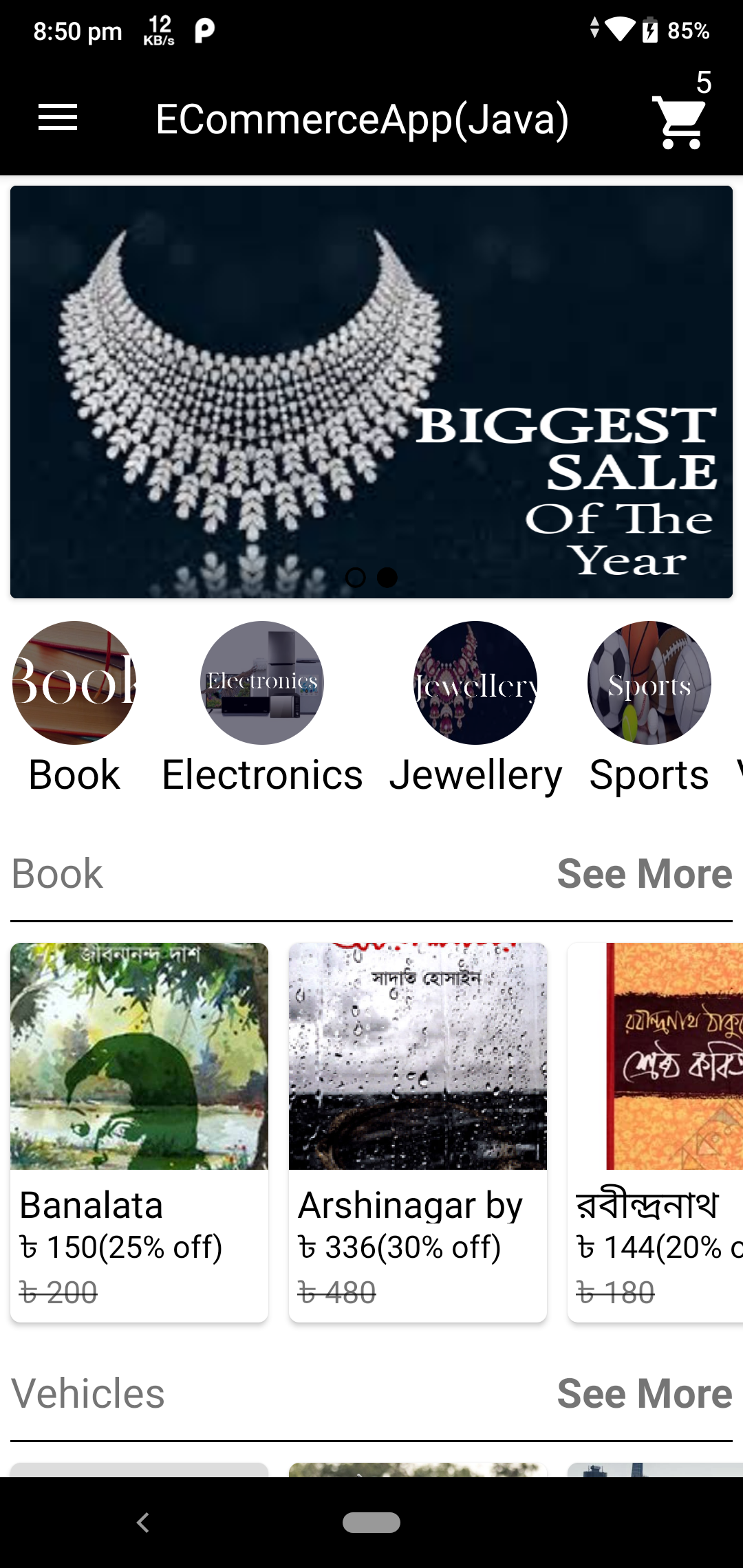
Task: Open the Vehicles section header
Action: tap(88, 1393)
